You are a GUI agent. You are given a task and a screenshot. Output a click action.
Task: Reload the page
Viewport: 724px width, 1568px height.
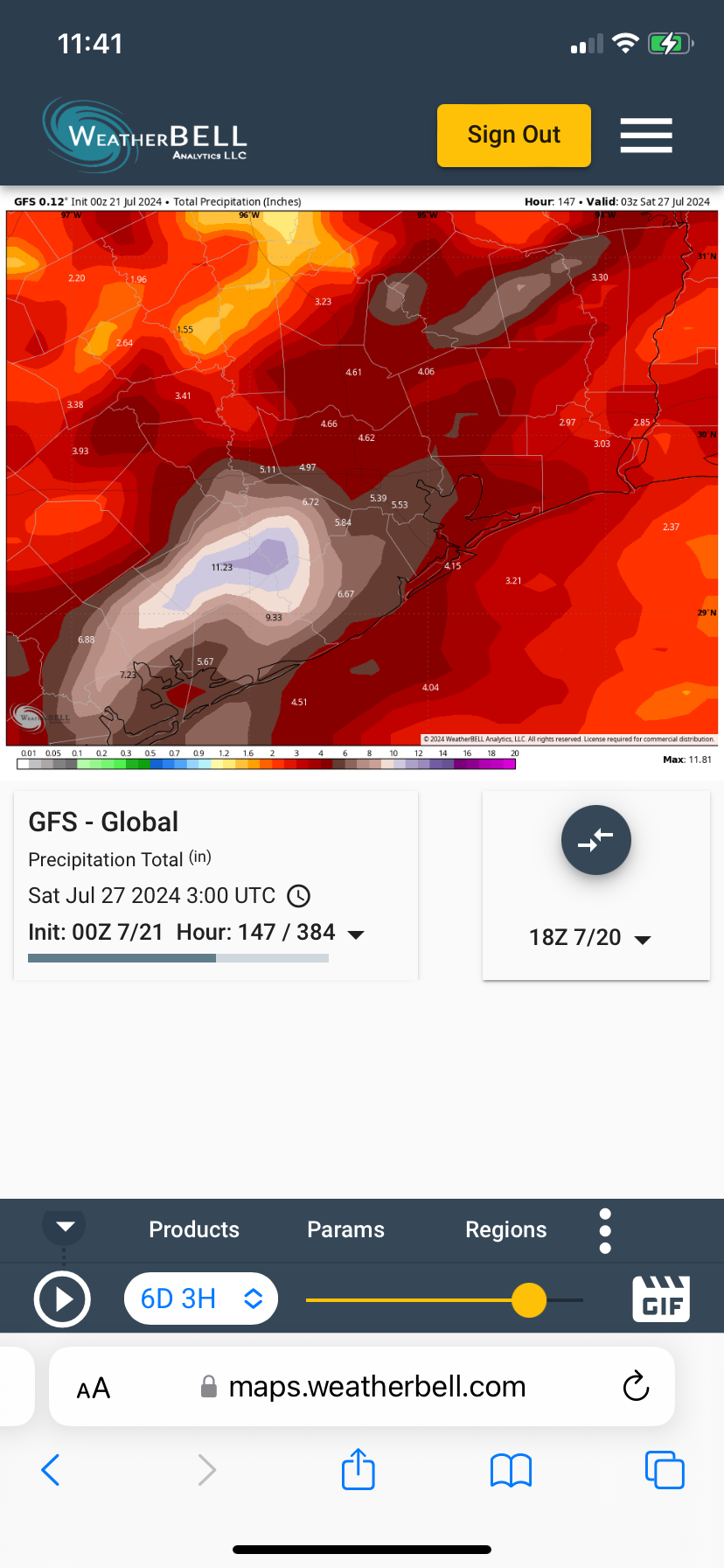tap(636, 1386)
